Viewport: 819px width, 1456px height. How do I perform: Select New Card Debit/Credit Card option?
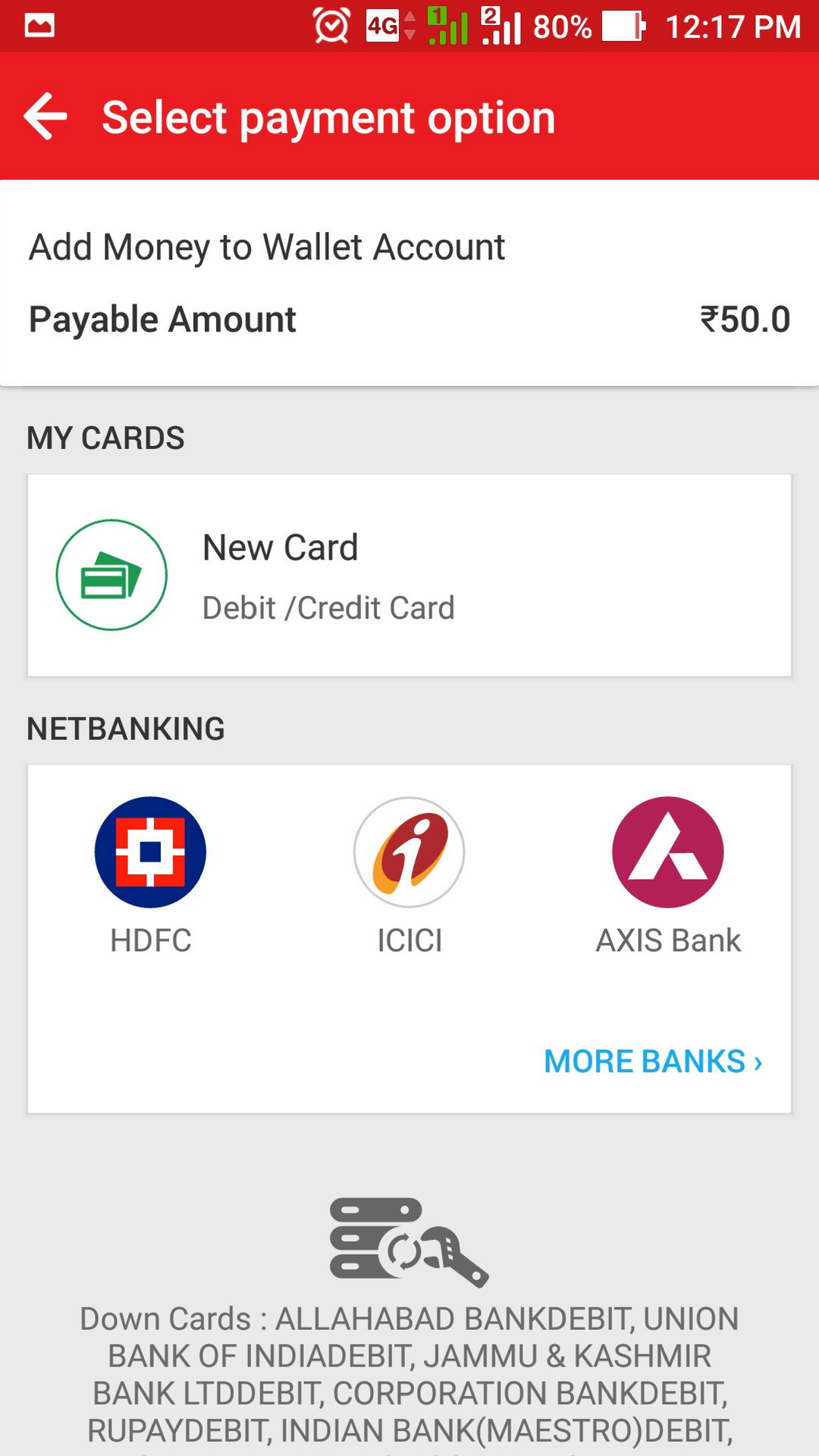[x=409, y=575]
